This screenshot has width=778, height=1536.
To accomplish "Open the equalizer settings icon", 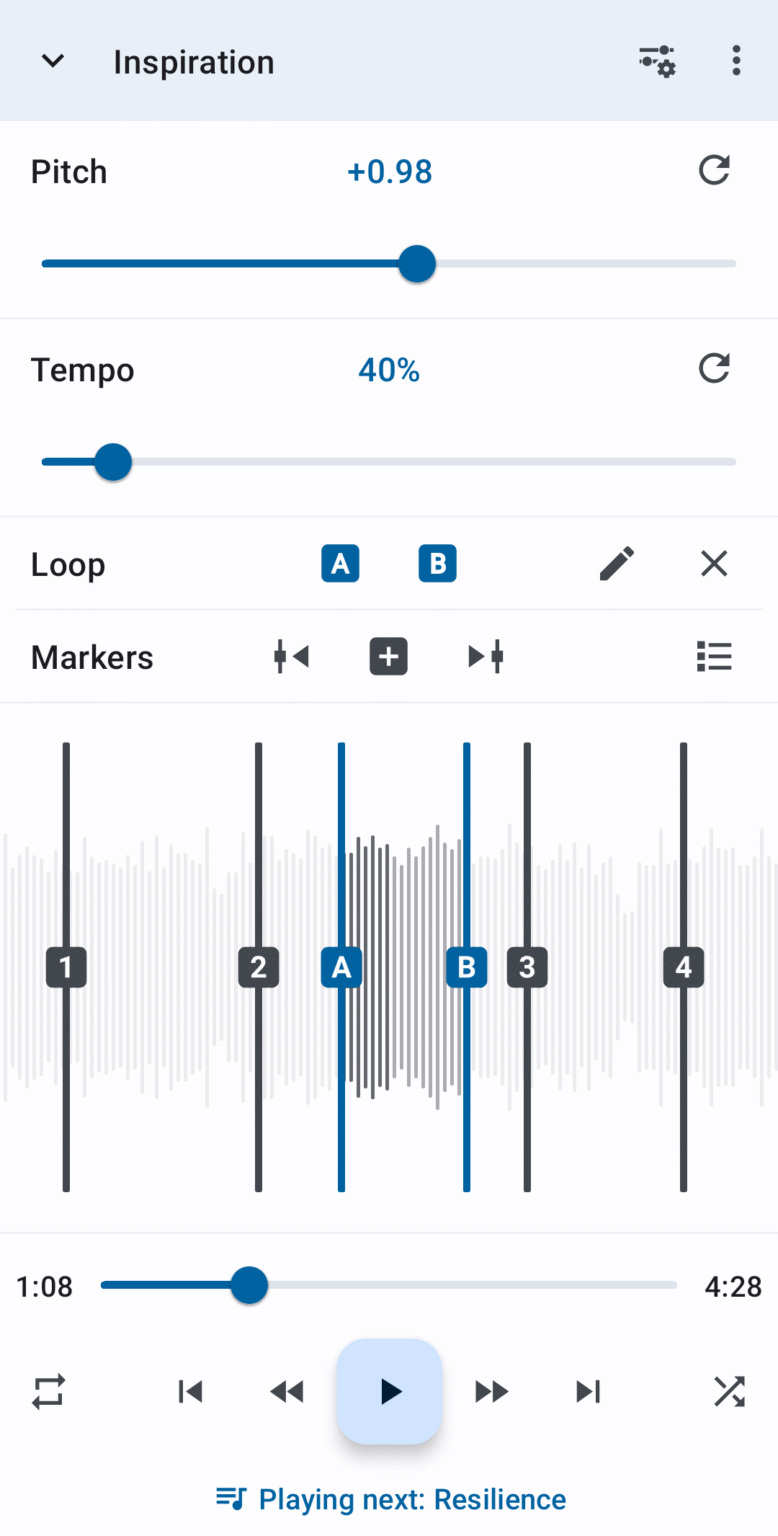I will [x=655, y=60].
